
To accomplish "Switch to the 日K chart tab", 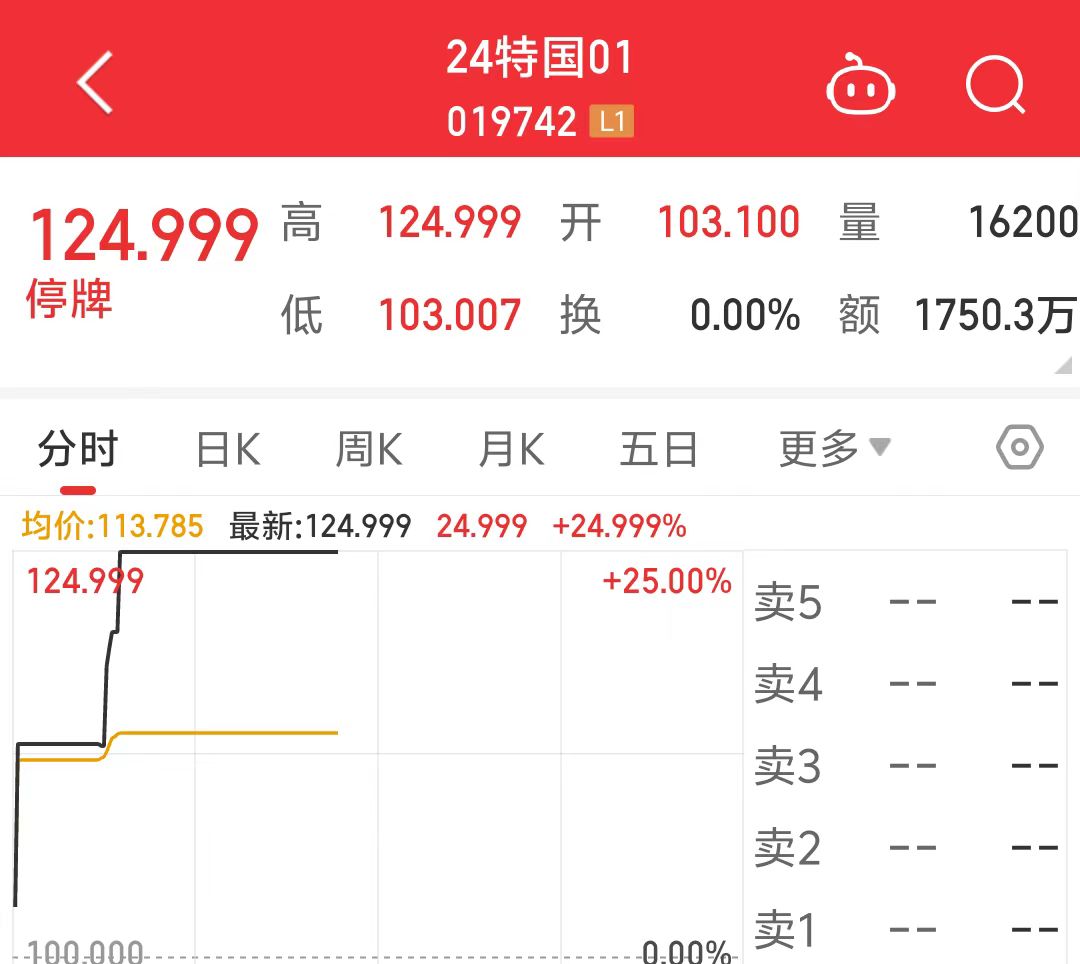I will coord(228,450).
